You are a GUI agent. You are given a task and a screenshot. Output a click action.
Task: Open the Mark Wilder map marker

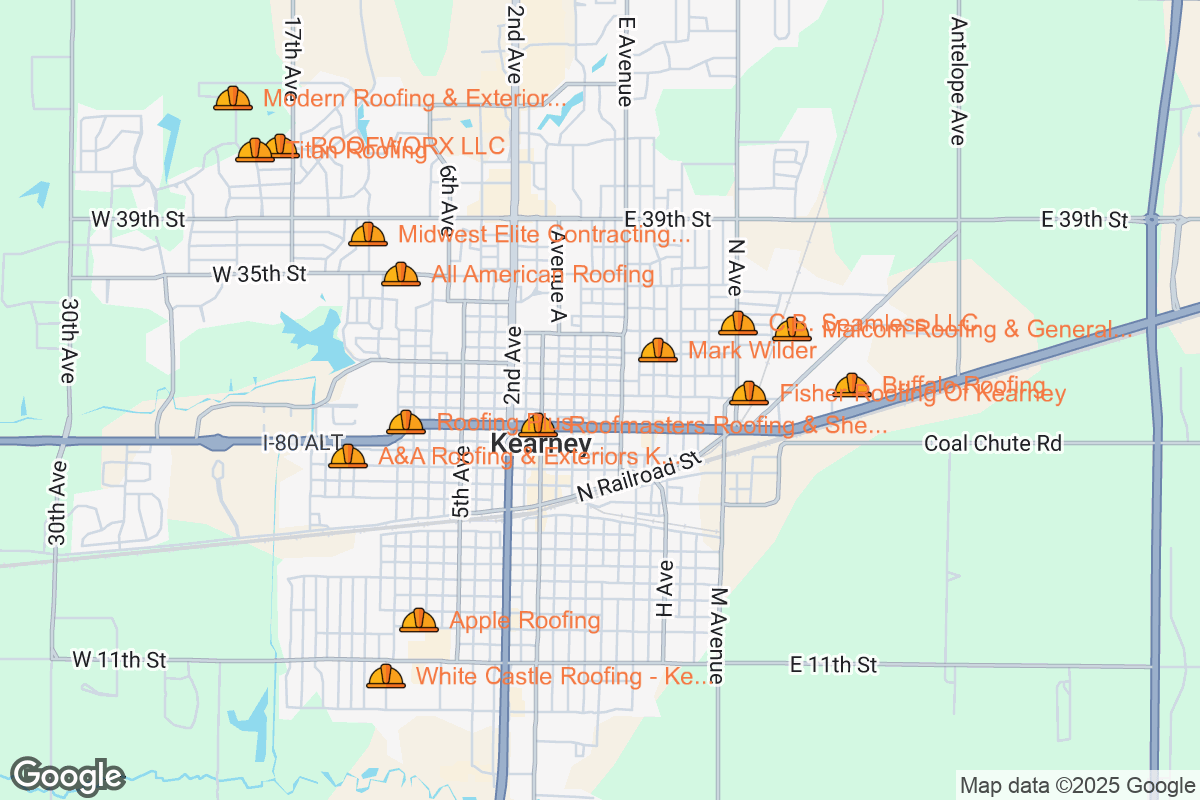(658, 350)
